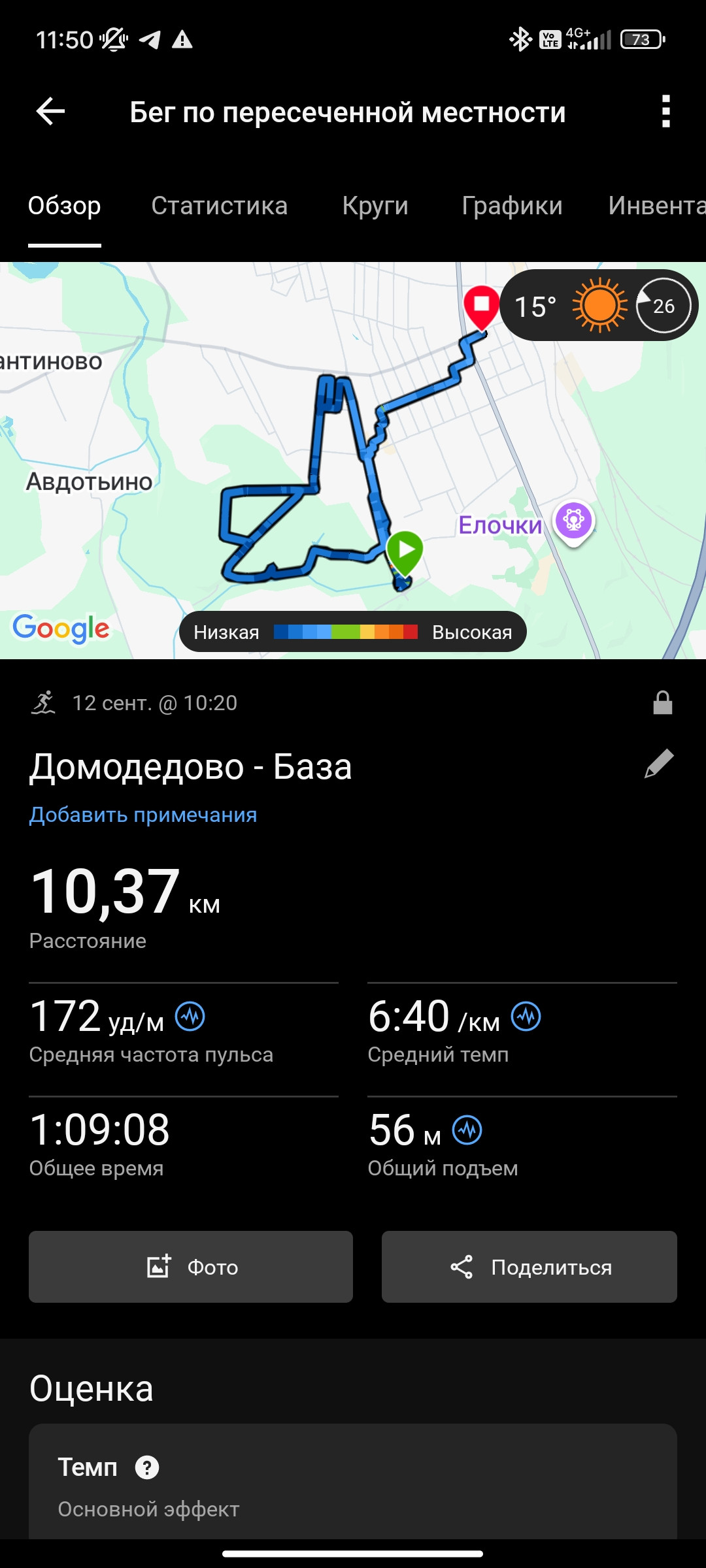
Task: Share activity using Поделиться button
Action: (529, 1267)
